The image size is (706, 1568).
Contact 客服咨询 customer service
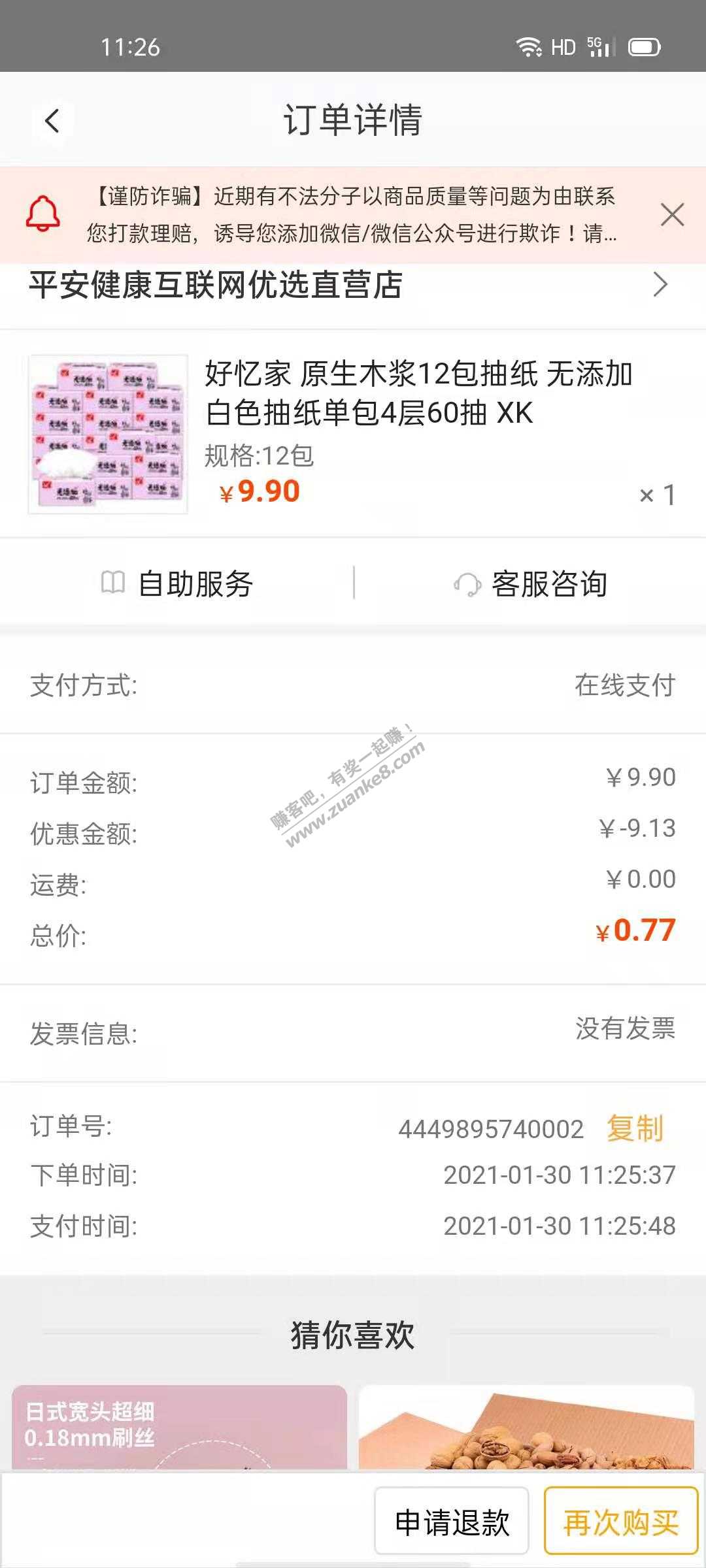tap(531, 583)
